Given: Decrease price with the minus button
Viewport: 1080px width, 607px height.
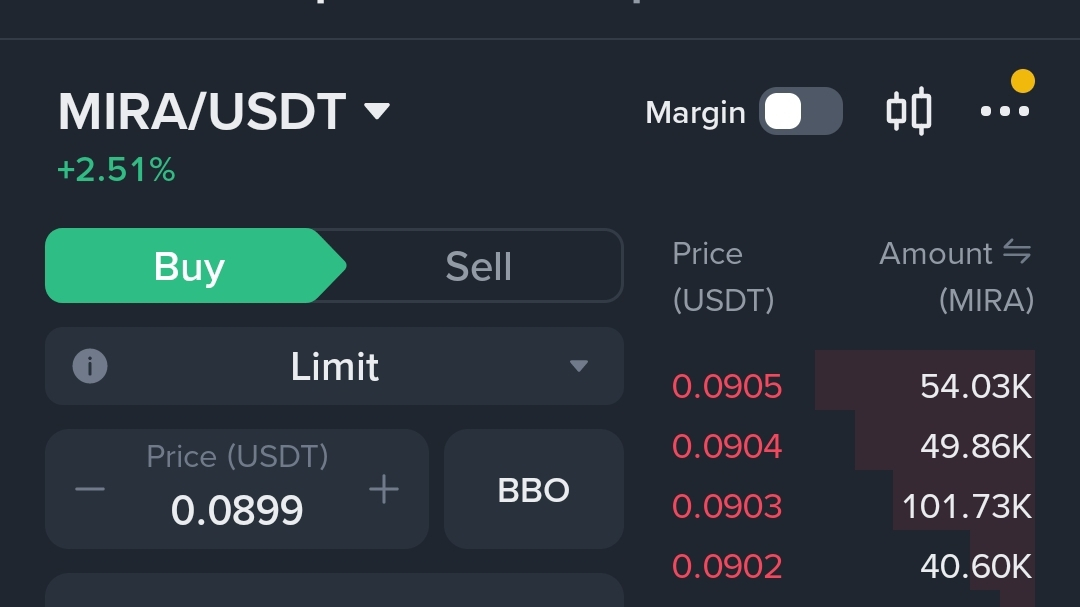Looking at the screenshot, I should click(x=90, y=489).
